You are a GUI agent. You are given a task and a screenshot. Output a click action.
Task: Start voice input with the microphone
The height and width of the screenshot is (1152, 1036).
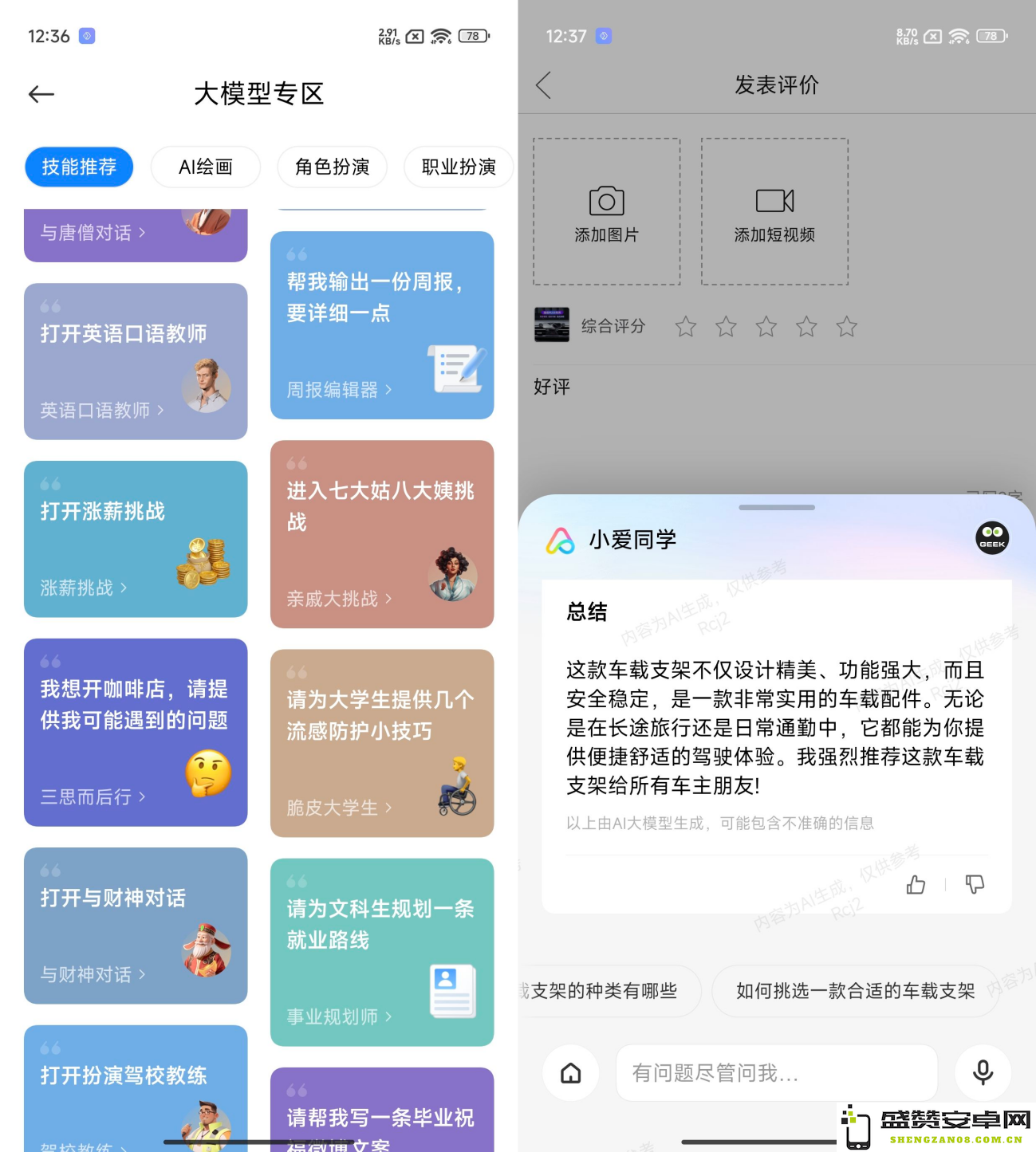[983, 1073]
